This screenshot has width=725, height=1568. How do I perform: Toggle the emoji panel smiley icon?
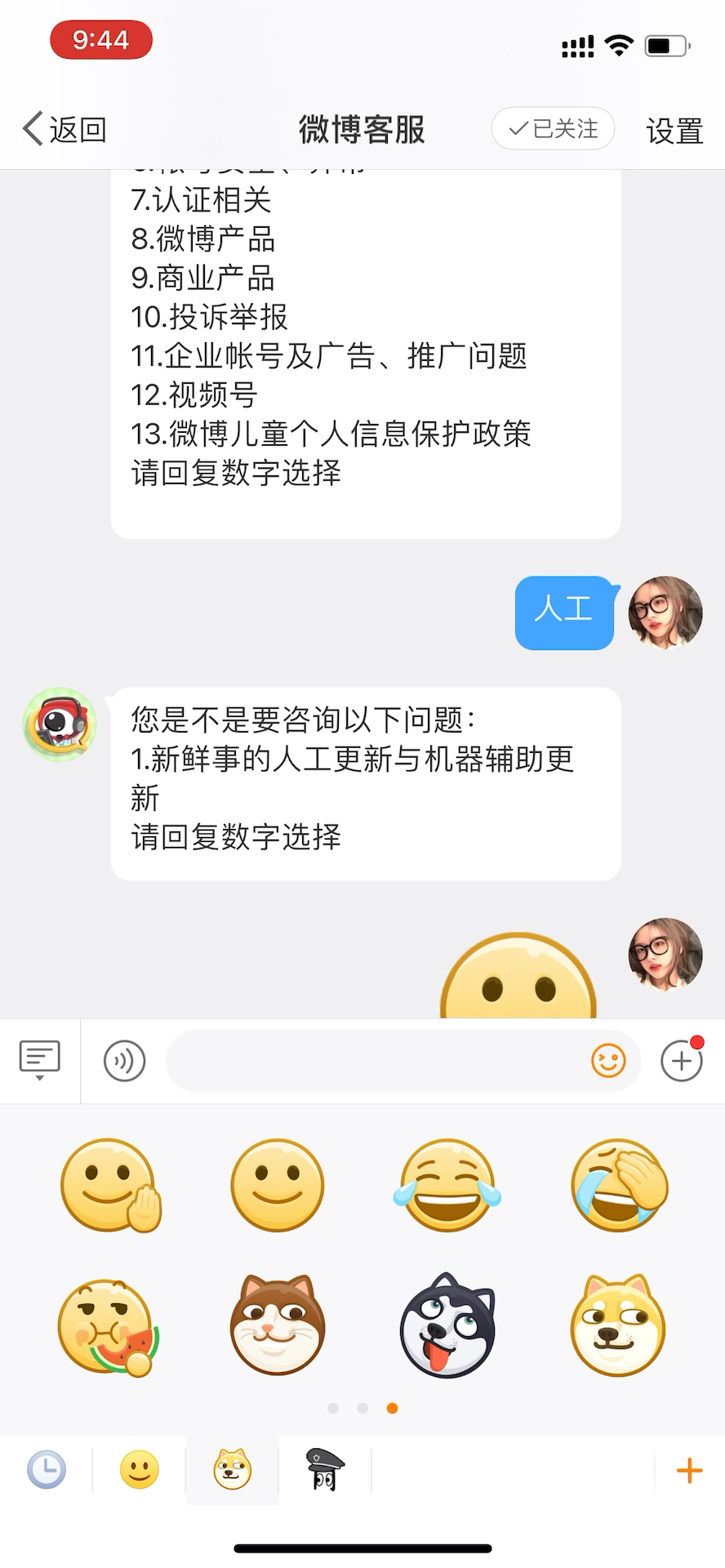(608, 1061)
